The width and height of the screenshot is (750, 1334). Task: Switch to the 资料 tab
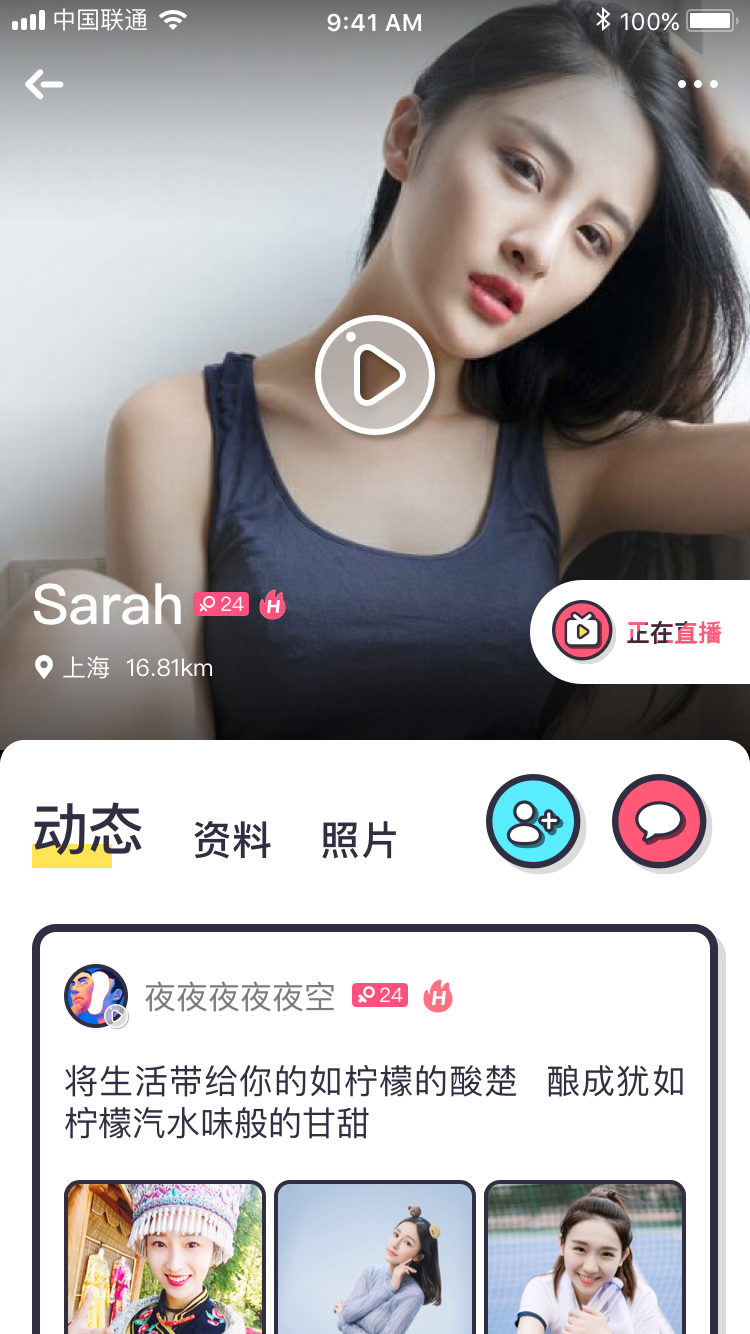232,841
